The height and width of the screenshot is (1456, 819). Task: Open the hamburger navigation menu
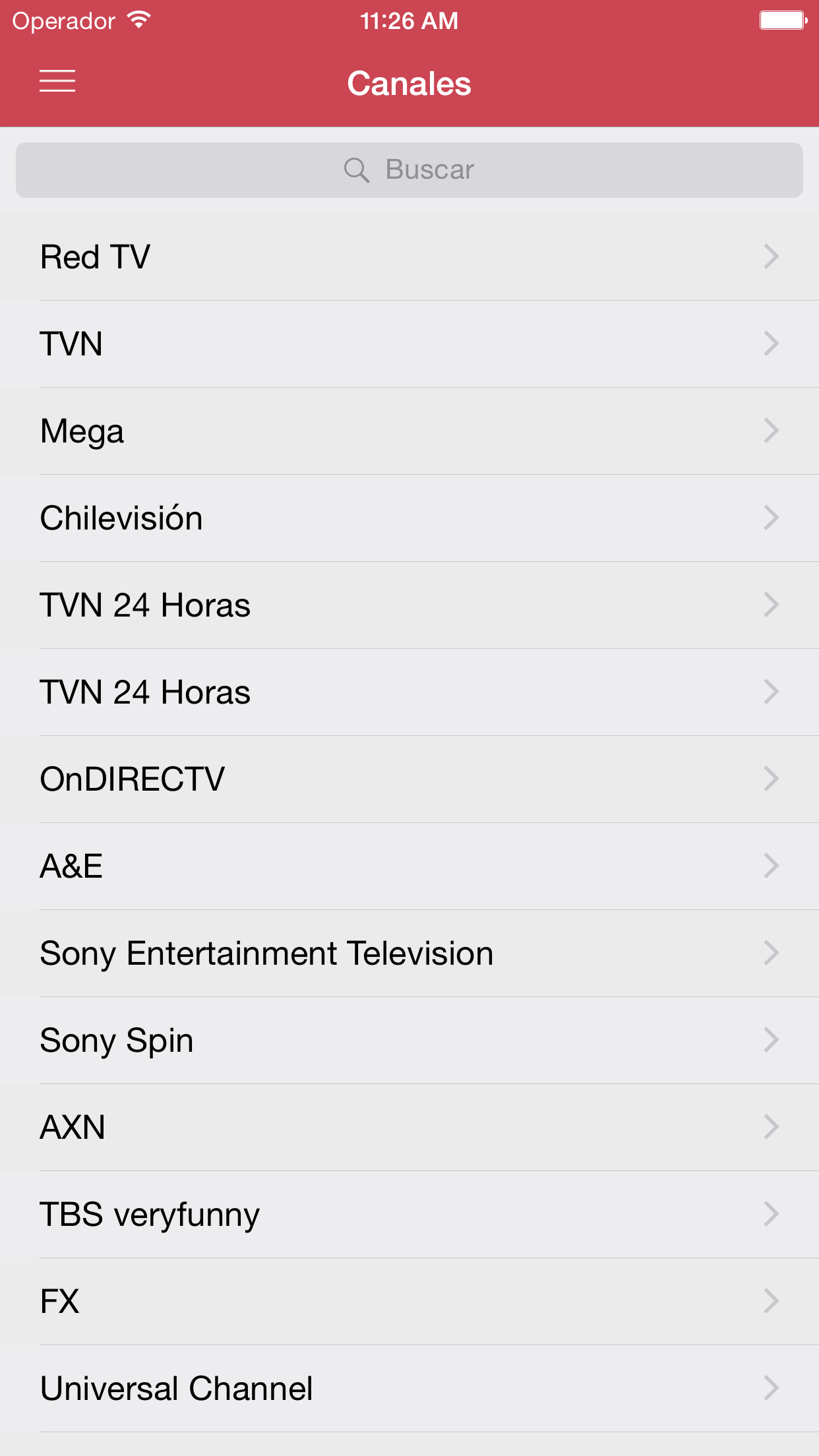(x=57, y=81)
